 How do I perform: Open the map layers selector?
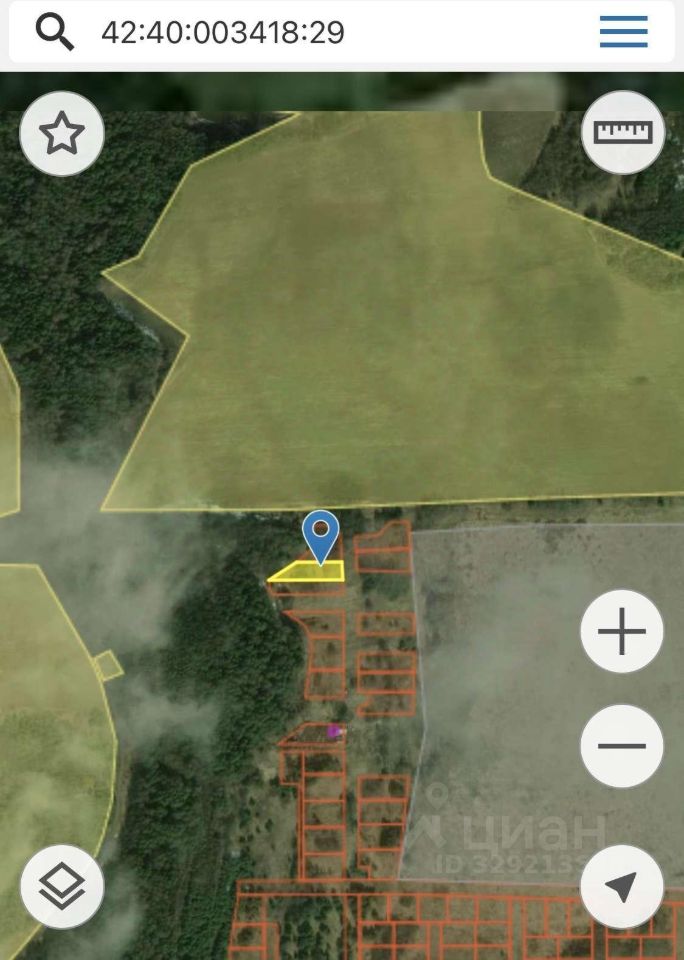(x=62, y=886)
